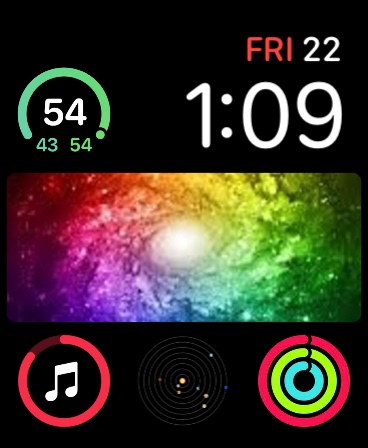Open the Activity rings complication
Viewport: 368px width, 448px height.
click(304, 381)
